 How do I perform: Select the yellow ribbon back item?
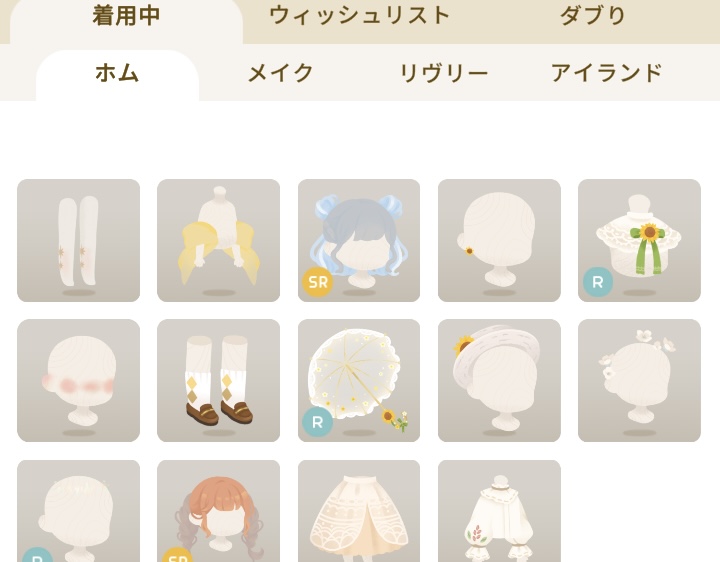tap(218, 240)
